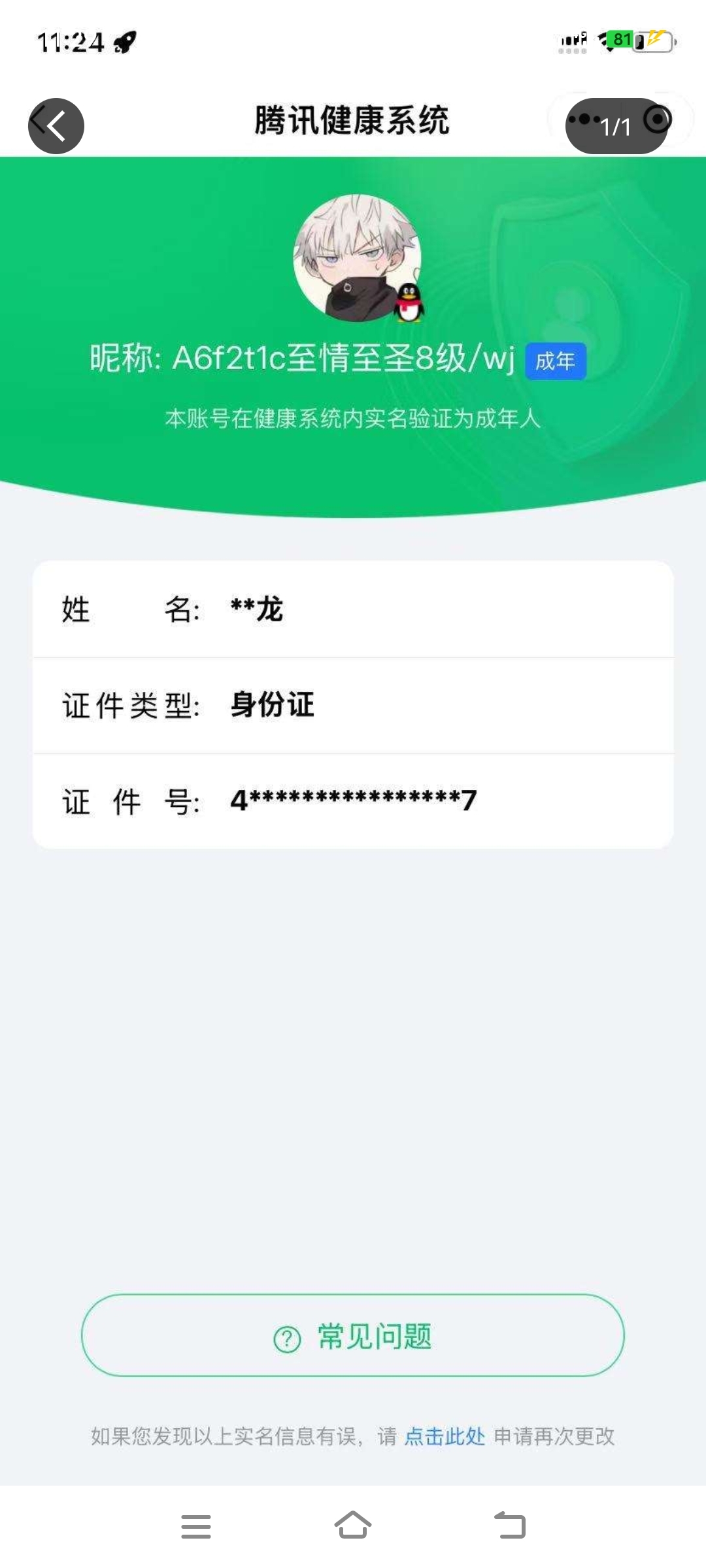Open recent apps via the menu button

pyautogui.click(x=195, y=1526)
